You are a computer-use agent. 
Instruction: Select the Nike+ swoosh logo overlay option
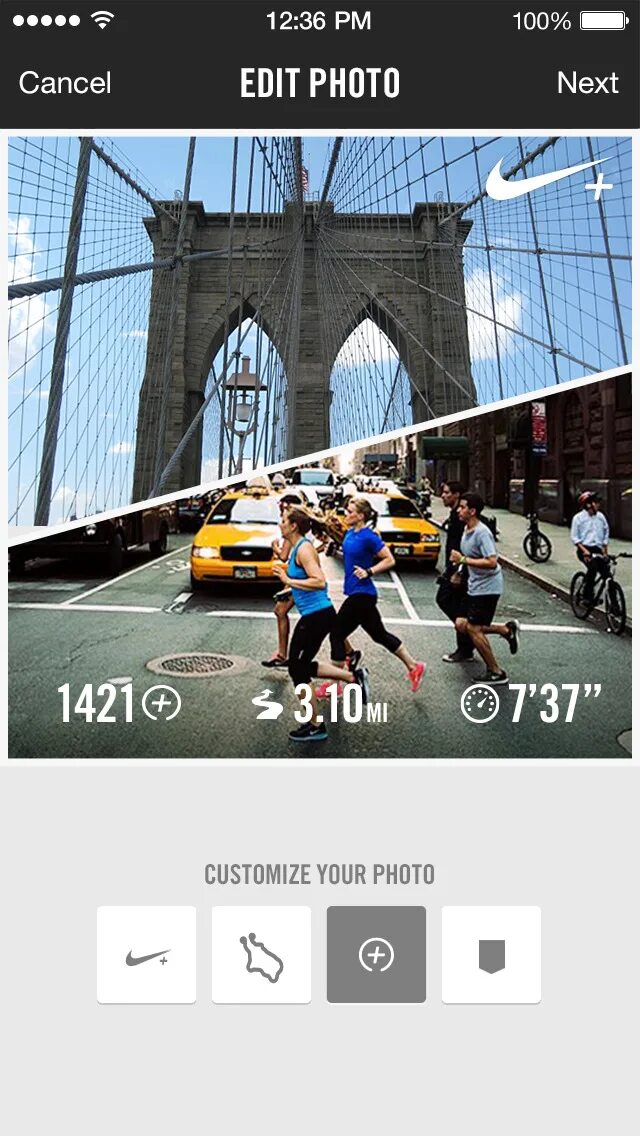tap(146, 954)
